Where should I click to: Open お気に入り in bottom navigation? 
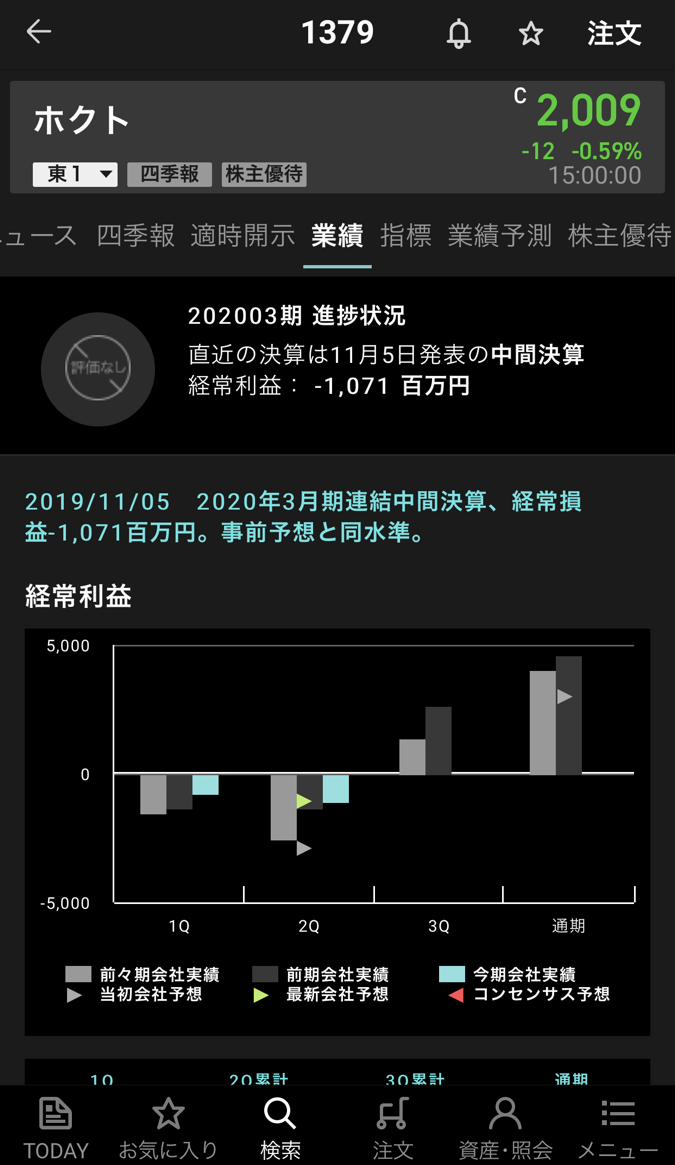[168, 1127]
